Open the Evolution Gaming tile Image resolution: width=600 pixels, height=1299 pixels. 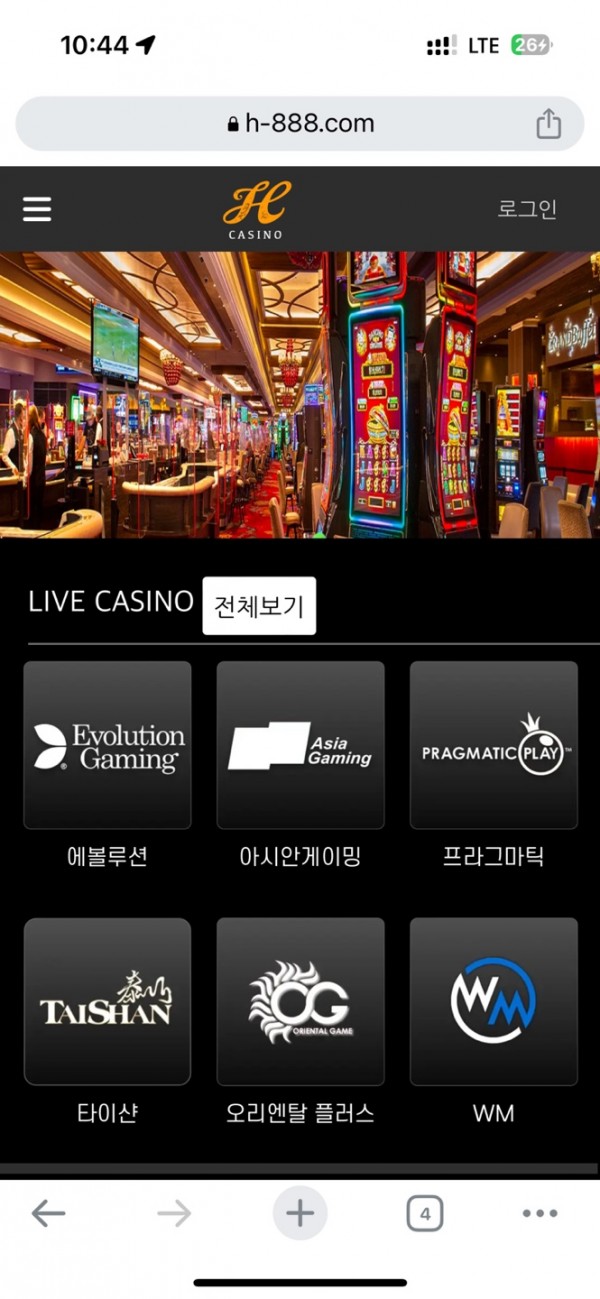pos(107,745)
